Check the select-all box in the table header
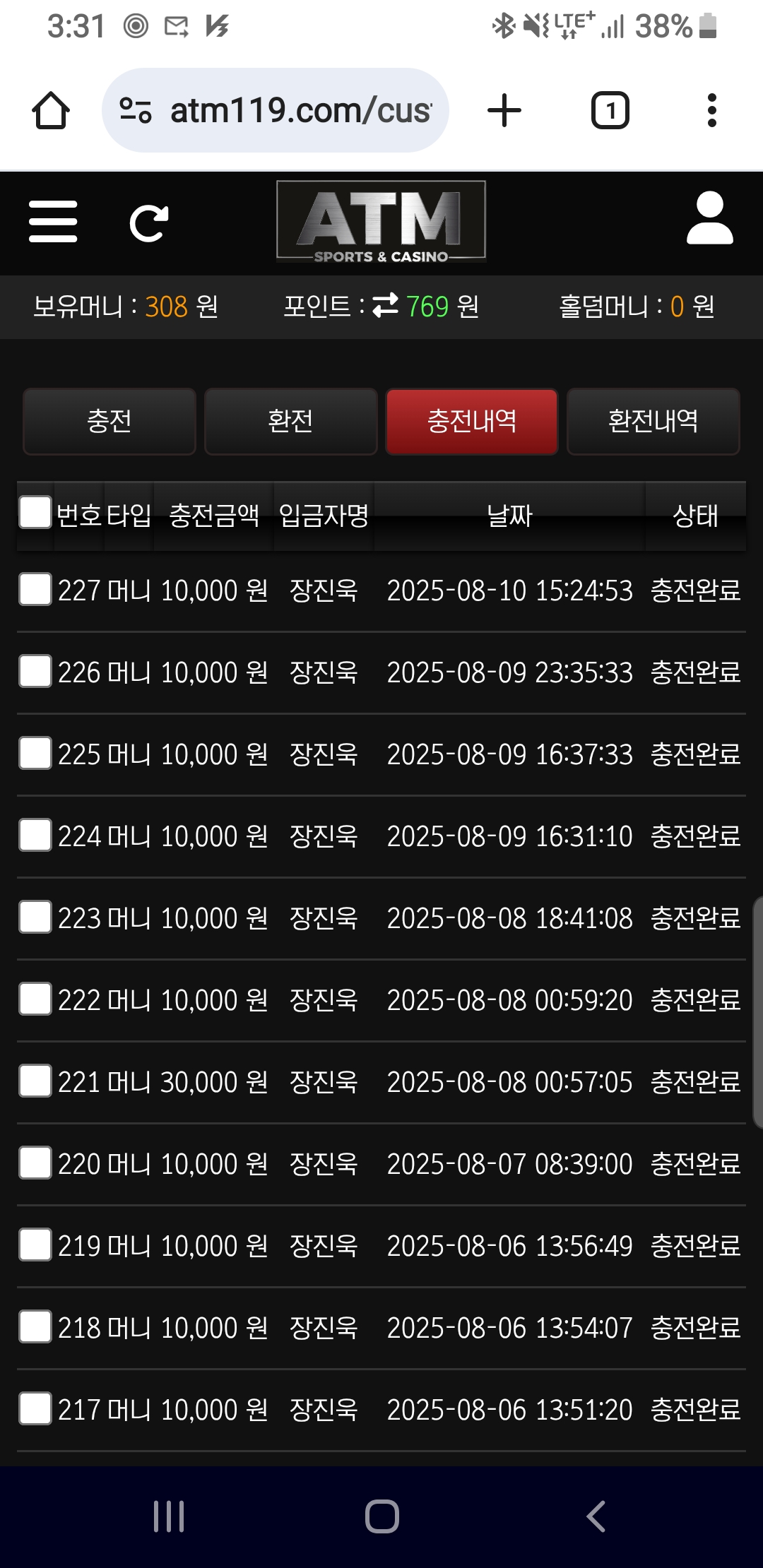The height and width of the screenshot is (1568, 763). (35, 512)
